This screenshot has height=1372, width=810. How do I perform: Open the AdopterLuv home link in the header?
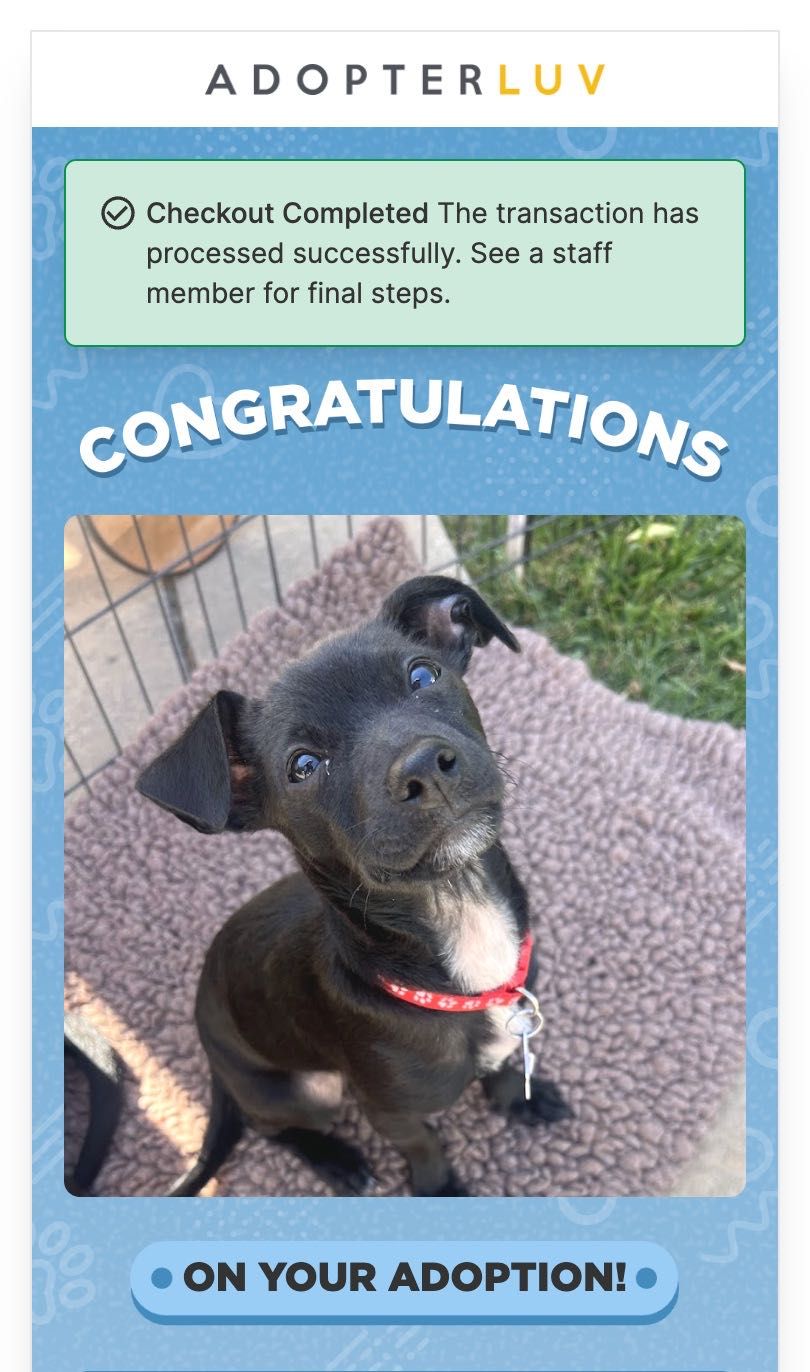(405, 80)
